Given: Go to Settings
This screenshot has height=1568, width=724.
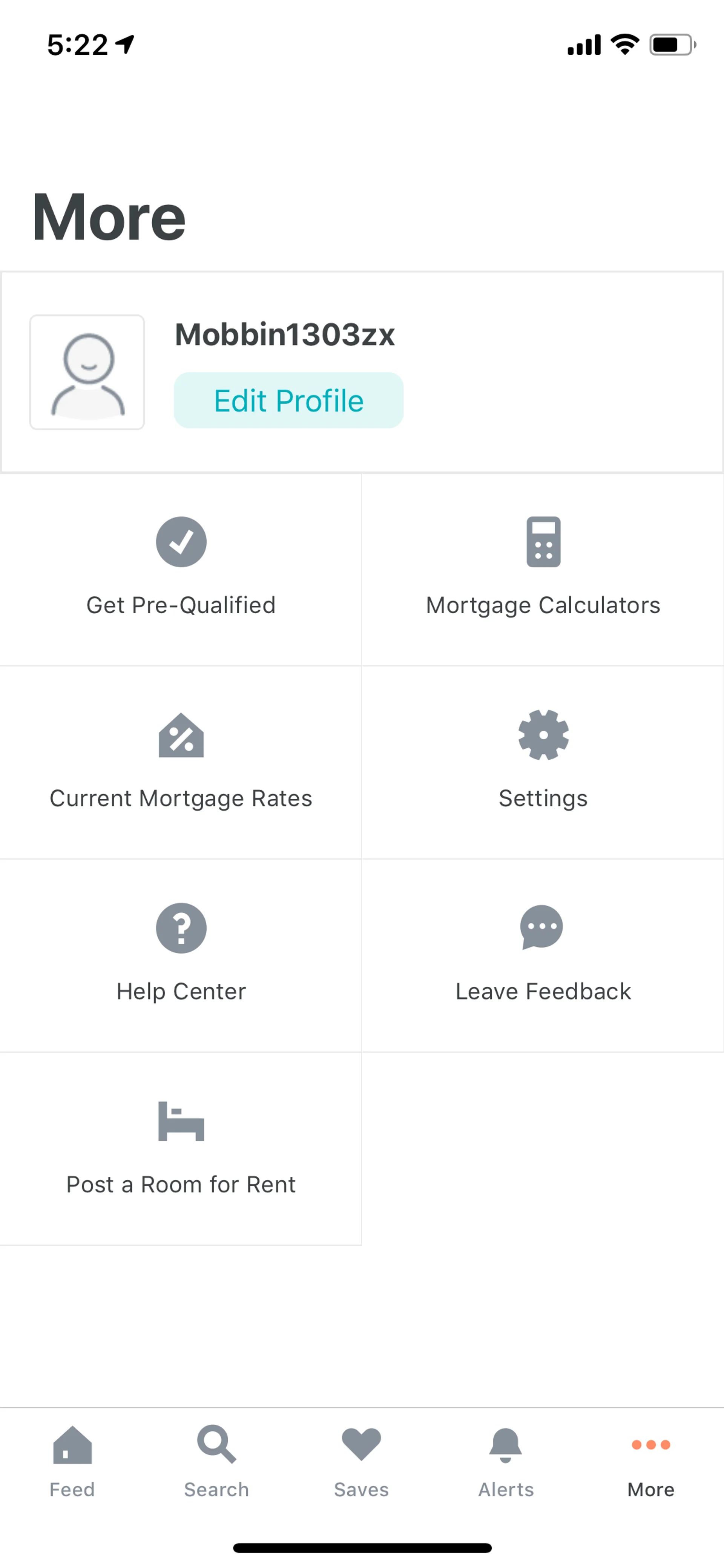Looking at the screenshot, I should pyautogui.click(x=543, y=762).
